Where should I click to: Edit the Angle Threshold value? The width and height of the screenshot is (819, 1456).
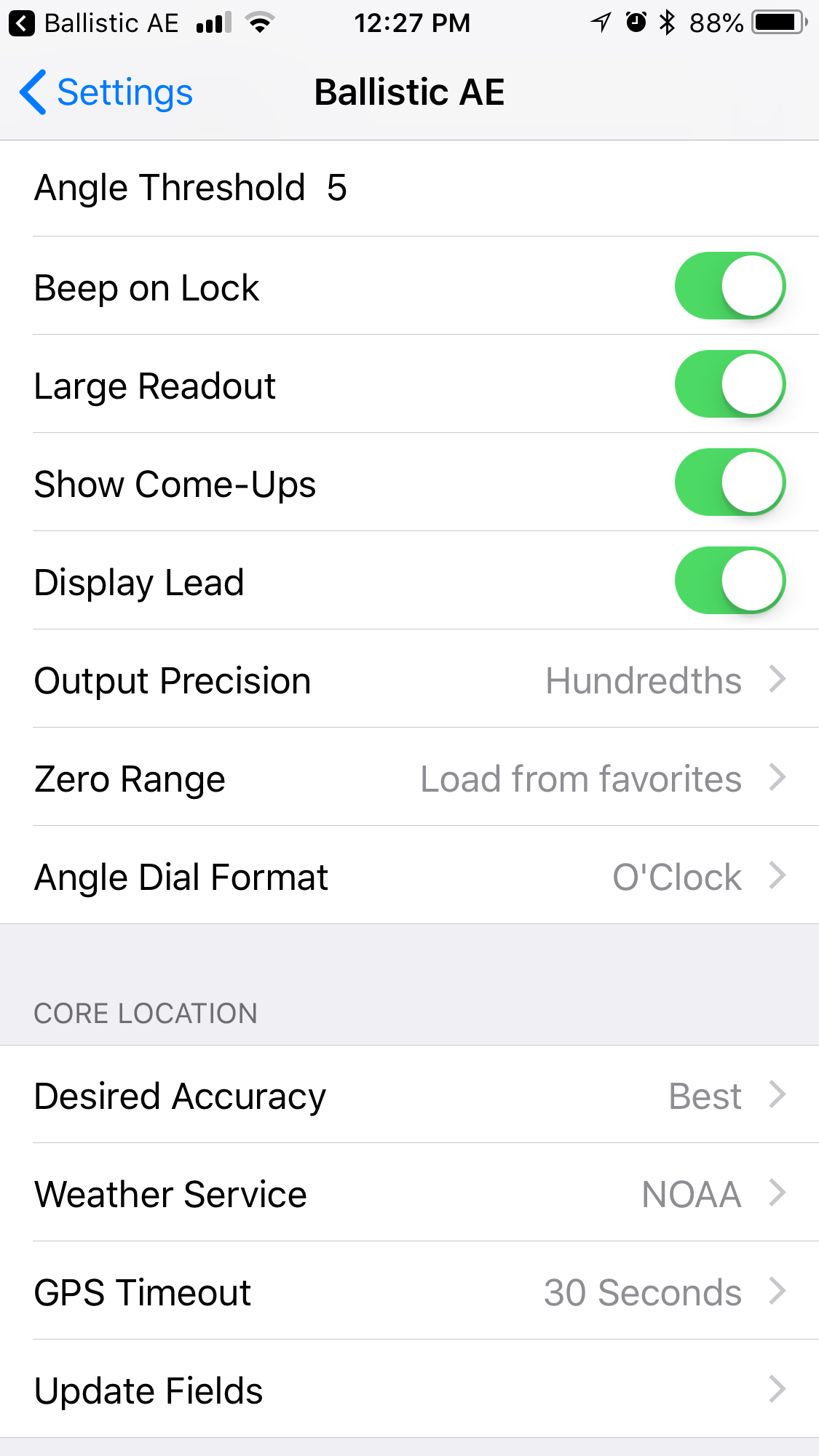tap(409, 188)
